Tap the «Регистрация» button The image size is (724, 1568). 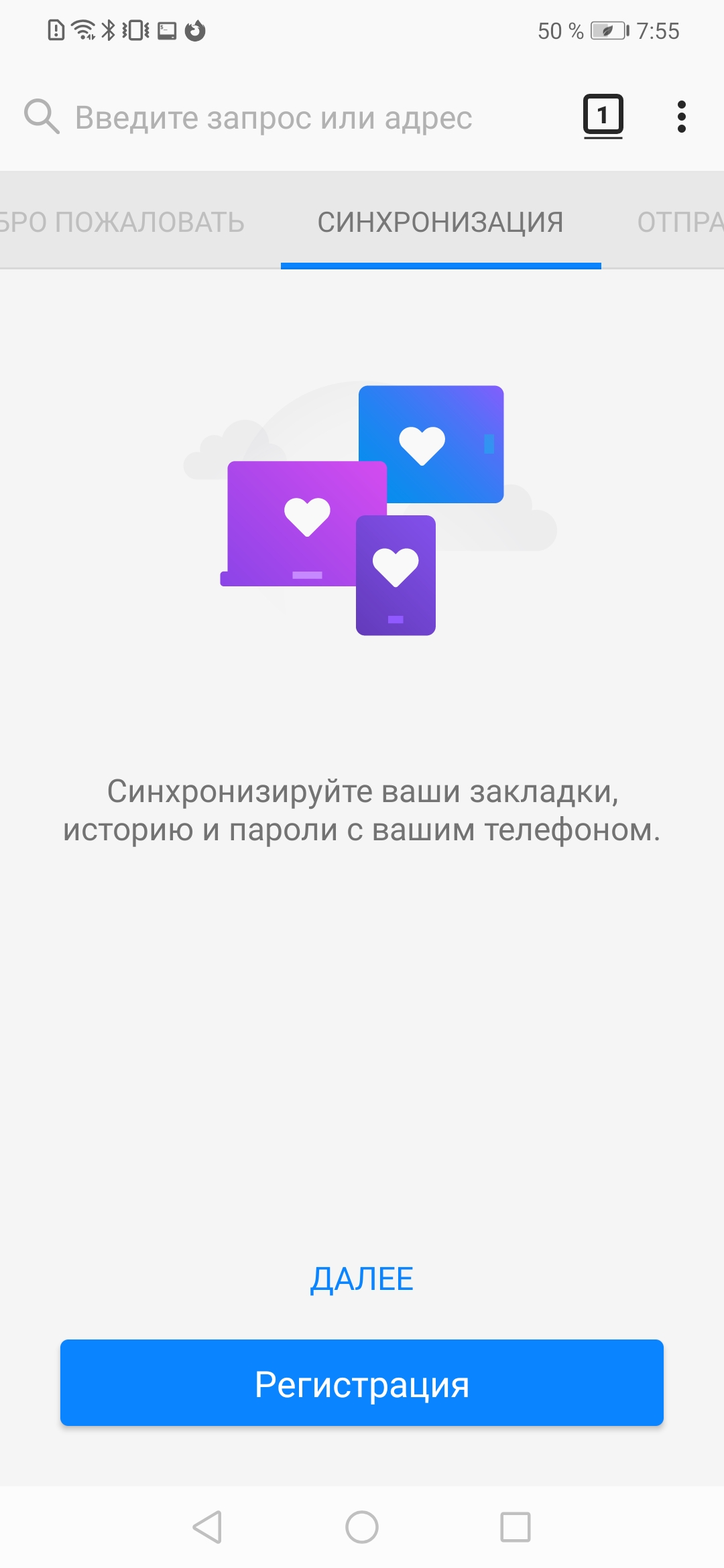pos(362,1383)
